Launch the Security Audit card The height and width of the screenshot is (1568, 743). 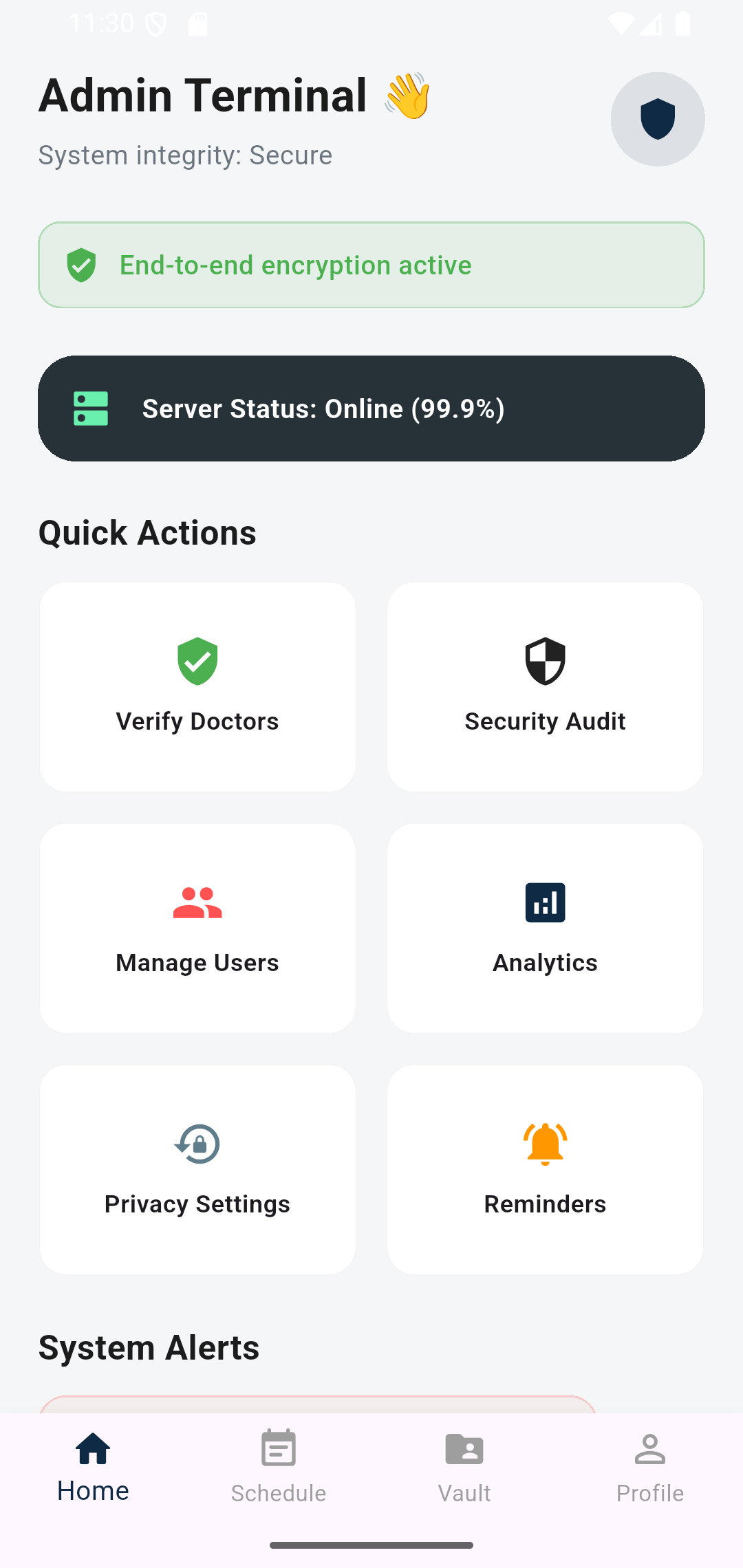pos(545,687)
